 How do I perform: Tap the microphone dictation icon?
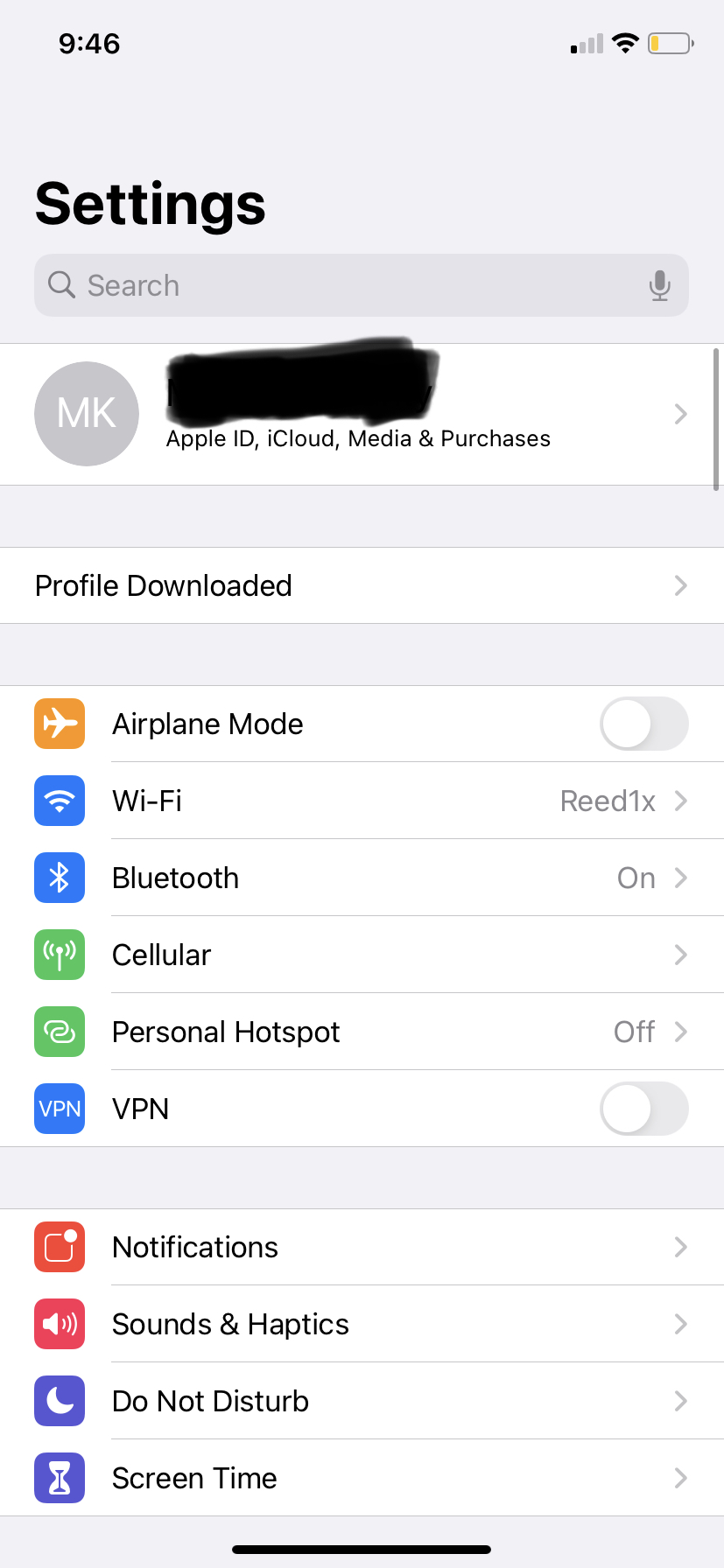tap(660, 285)
